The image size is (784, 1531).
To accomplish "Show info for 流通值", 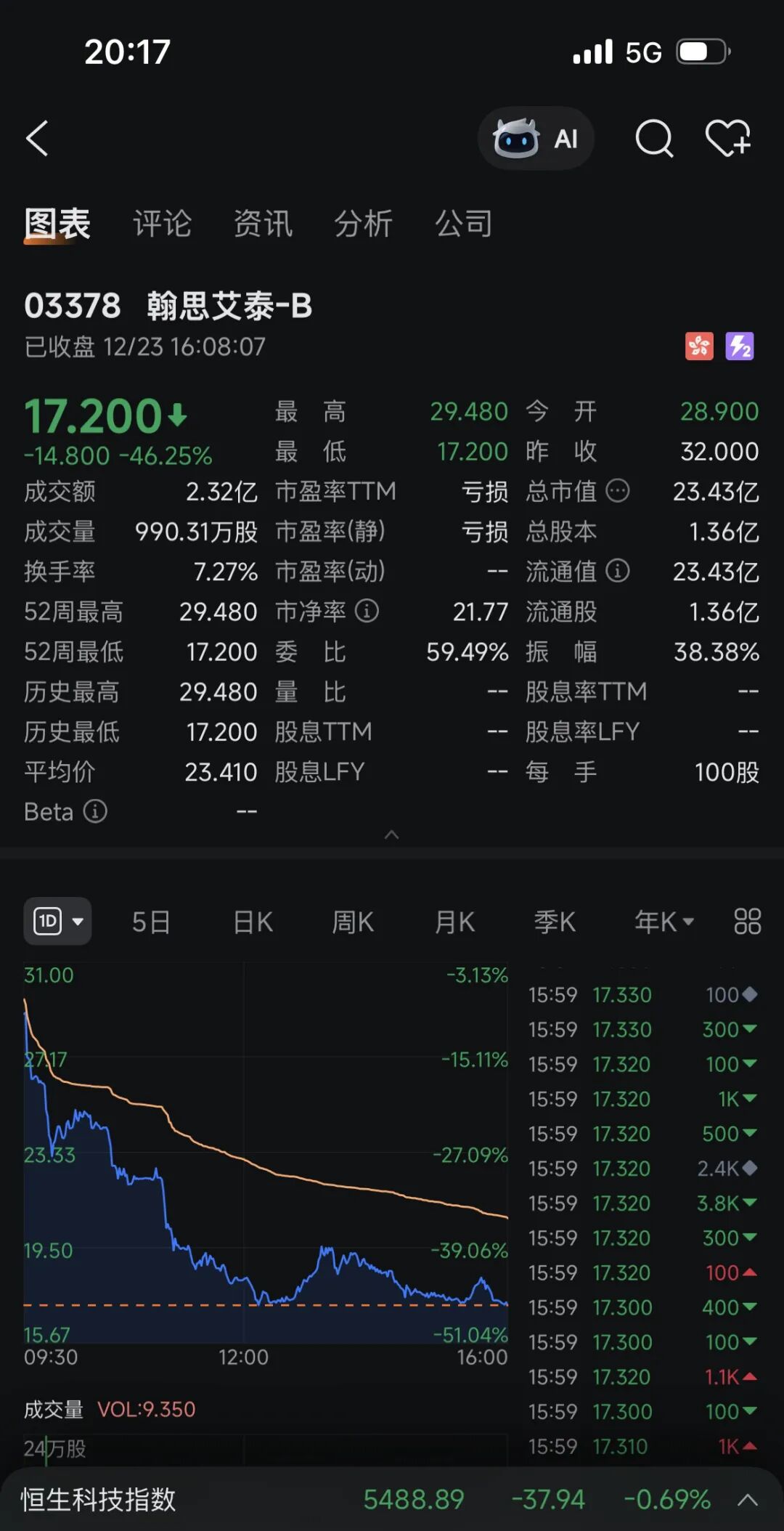I will [x=618, y=571].
